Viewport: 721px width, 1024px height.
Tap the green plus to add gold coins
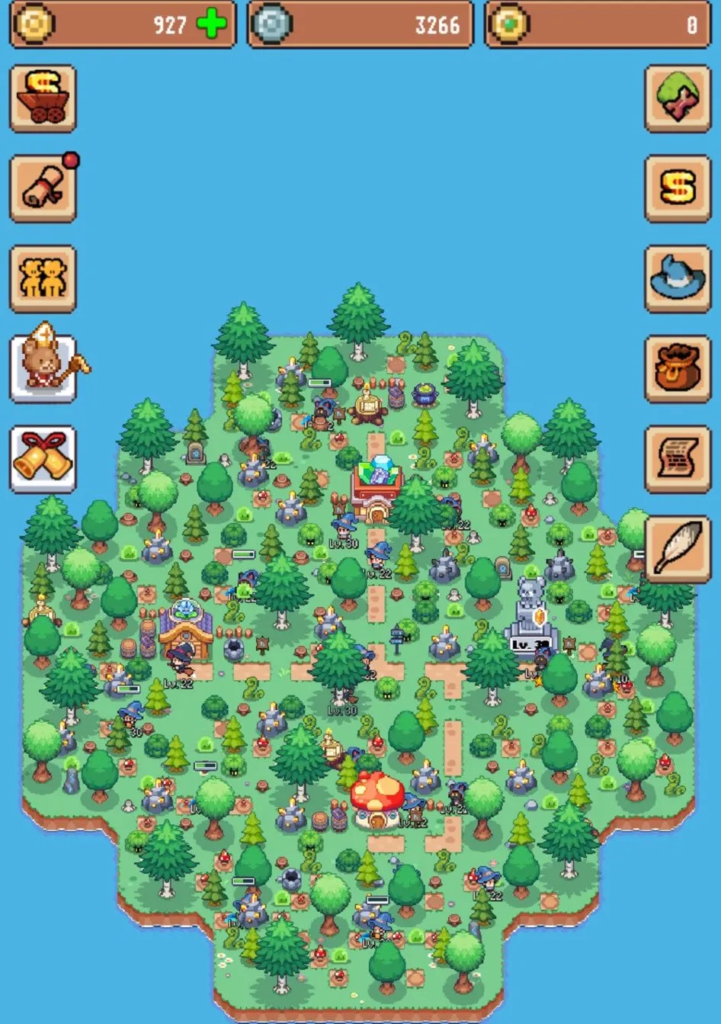211,24
